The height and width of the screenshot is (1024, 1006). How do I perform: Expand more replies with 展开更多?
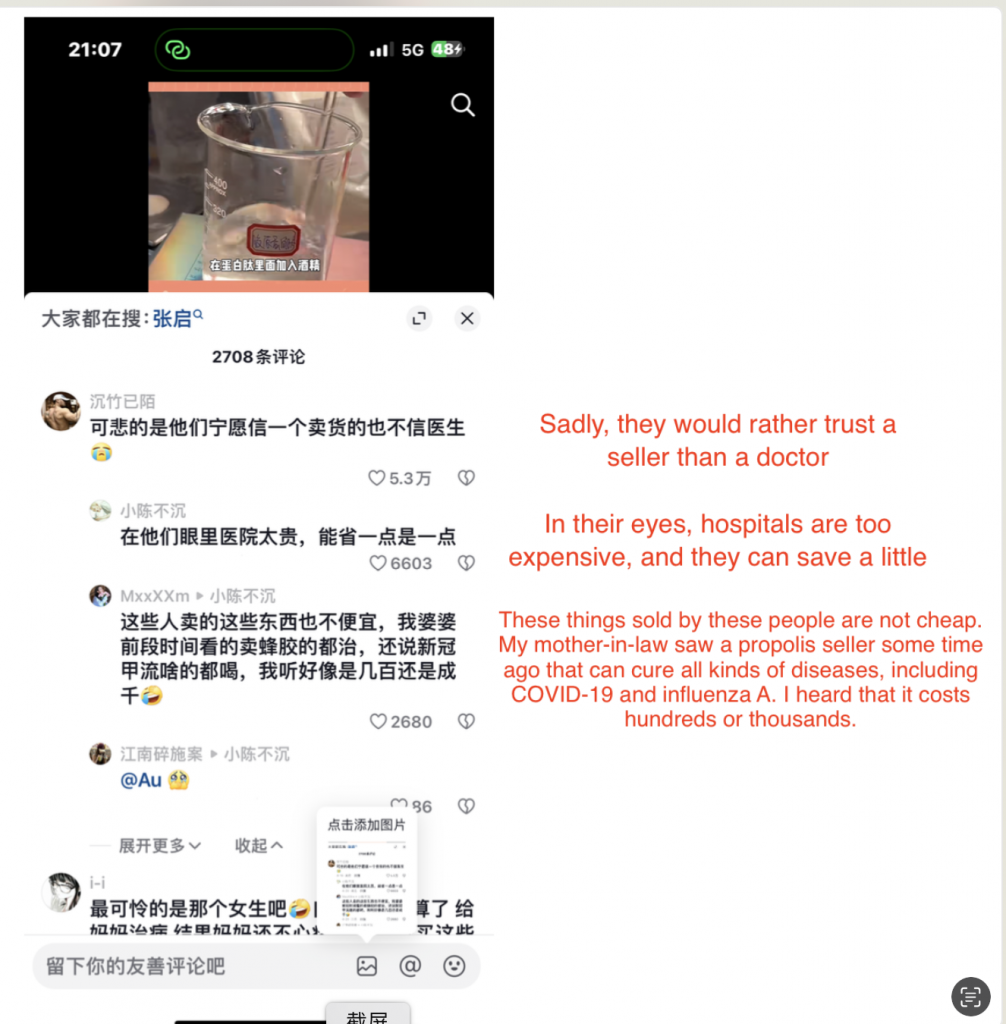pyautogui.click(x=160, y=846)
